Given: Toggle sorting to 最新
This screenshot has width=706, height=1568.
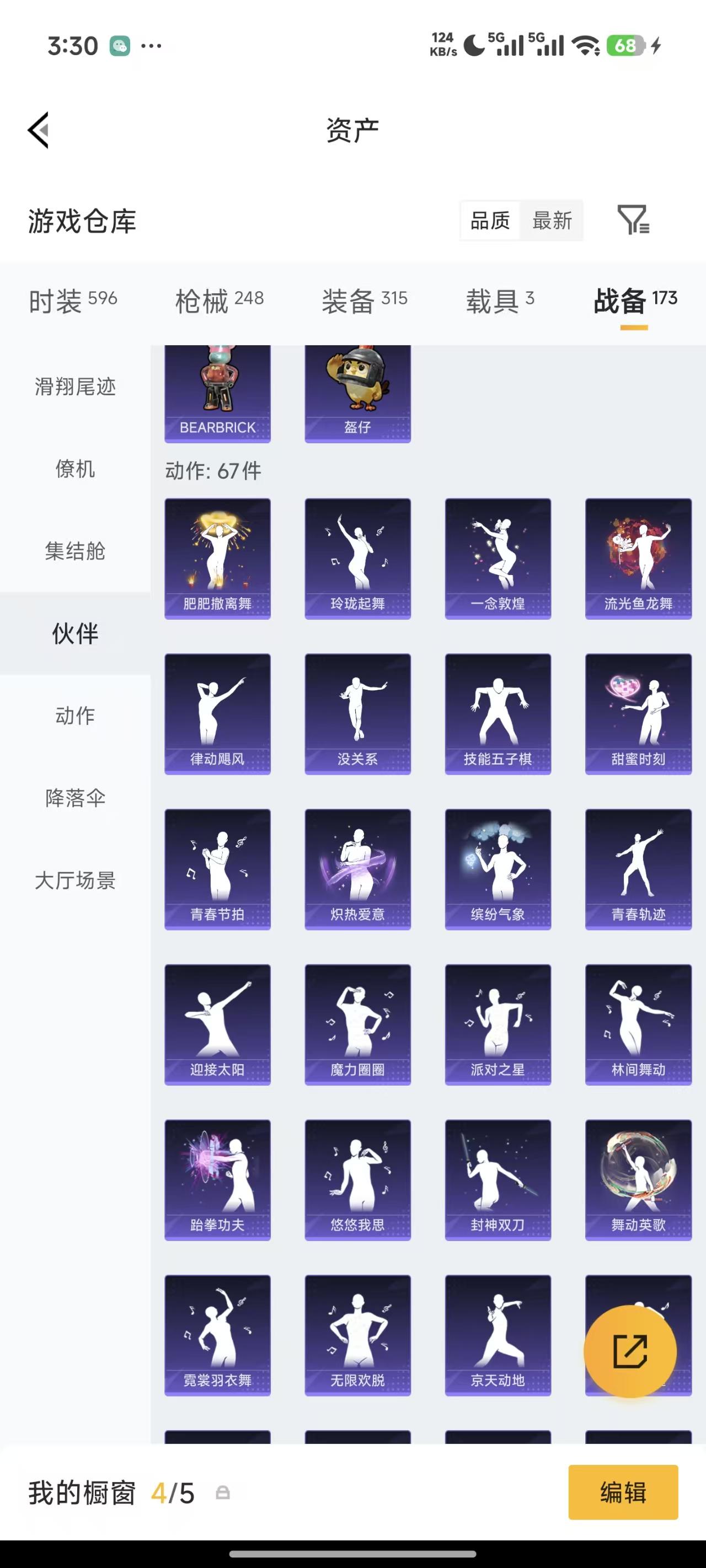Looking at the screenshot, I should pyautogui.click(x=552, y=221).
